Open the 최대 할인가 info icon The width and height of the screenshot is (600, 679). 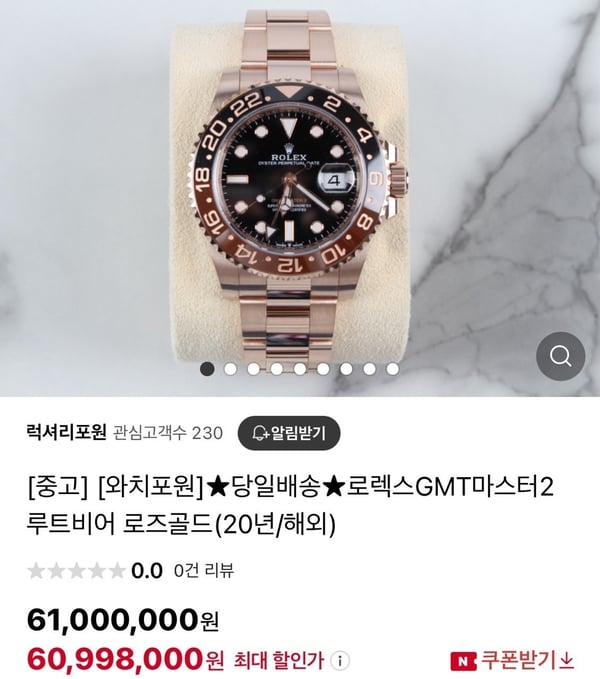point(340,661)
